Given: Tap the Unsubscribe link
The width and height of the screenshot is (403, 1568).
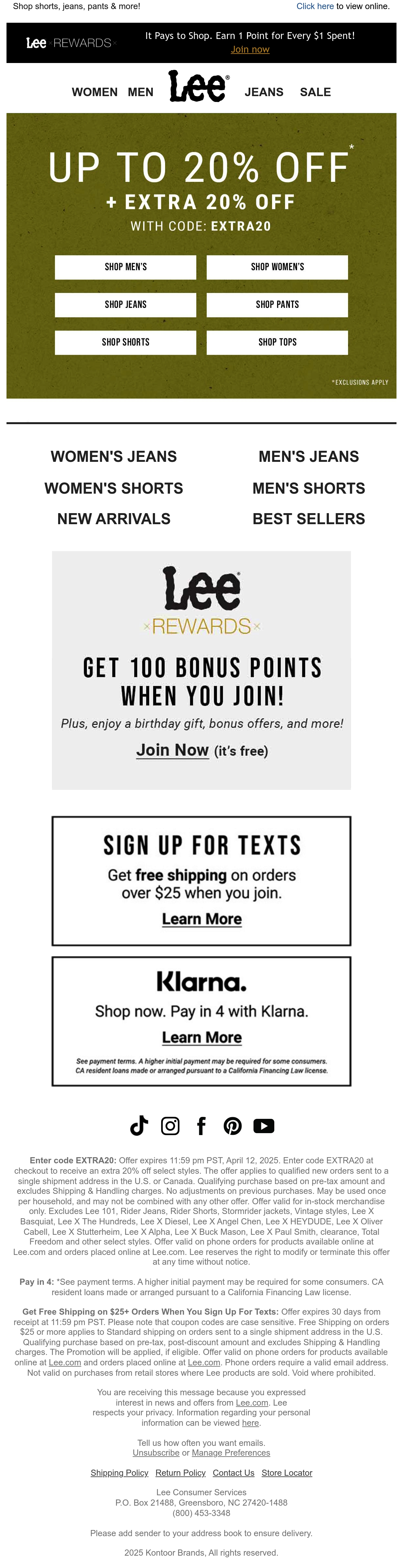Looking at the screenshot, I should click(x=156, y=1452).
